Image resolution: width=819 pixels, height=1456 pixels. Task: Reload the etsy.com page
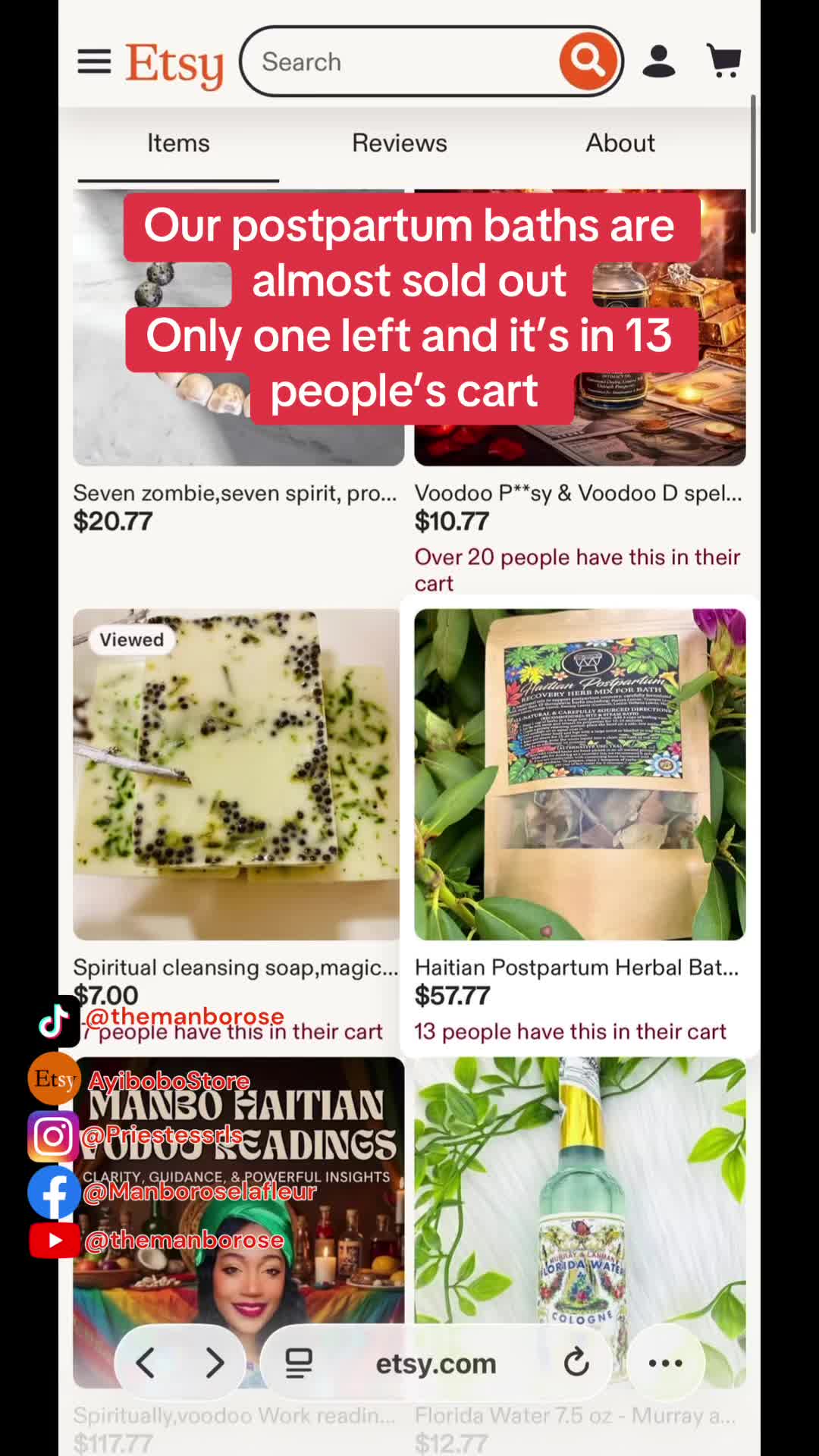click(576, 1363)
